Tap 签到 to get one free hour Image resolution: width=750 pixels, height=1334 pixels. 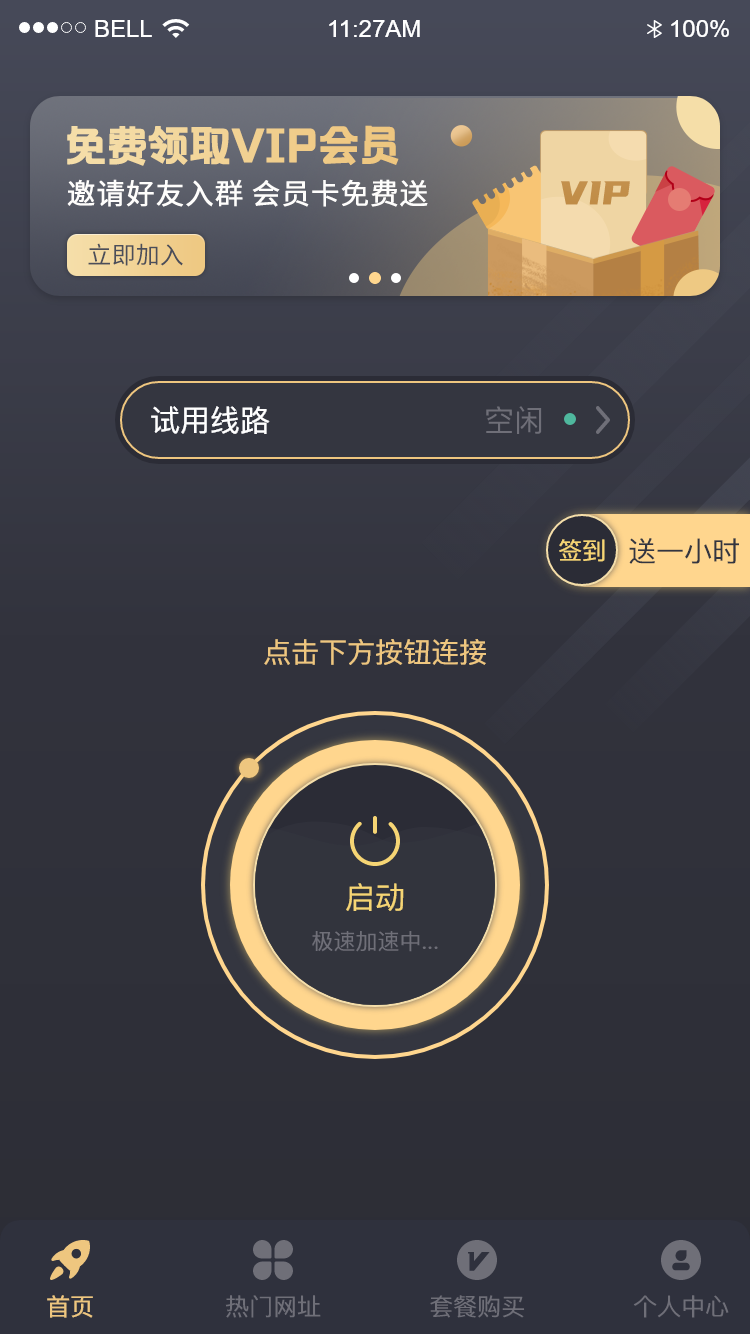(582, 550)
